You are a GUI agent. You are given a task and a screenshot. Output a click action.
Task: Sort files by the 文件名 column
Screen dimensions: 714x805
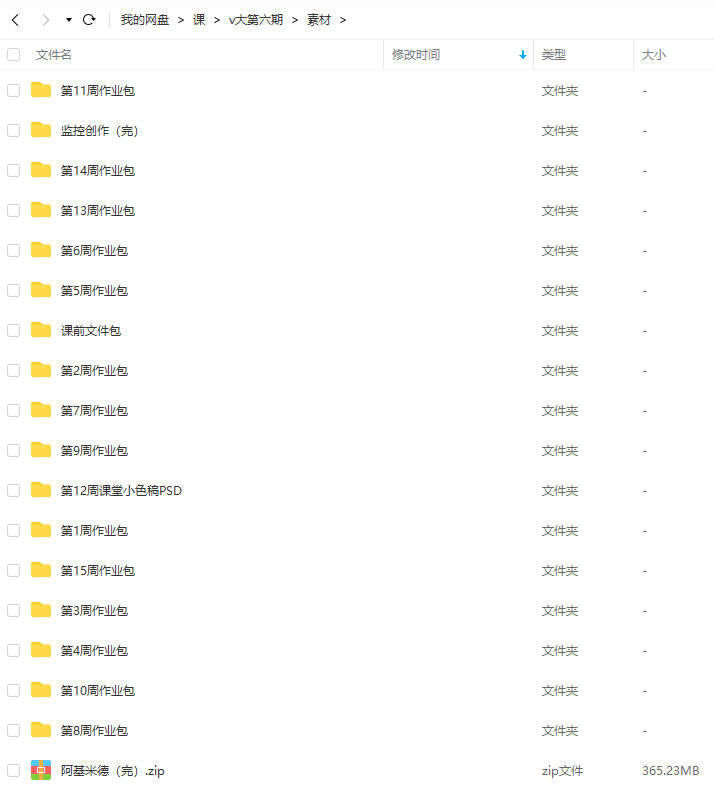[53, 55]
